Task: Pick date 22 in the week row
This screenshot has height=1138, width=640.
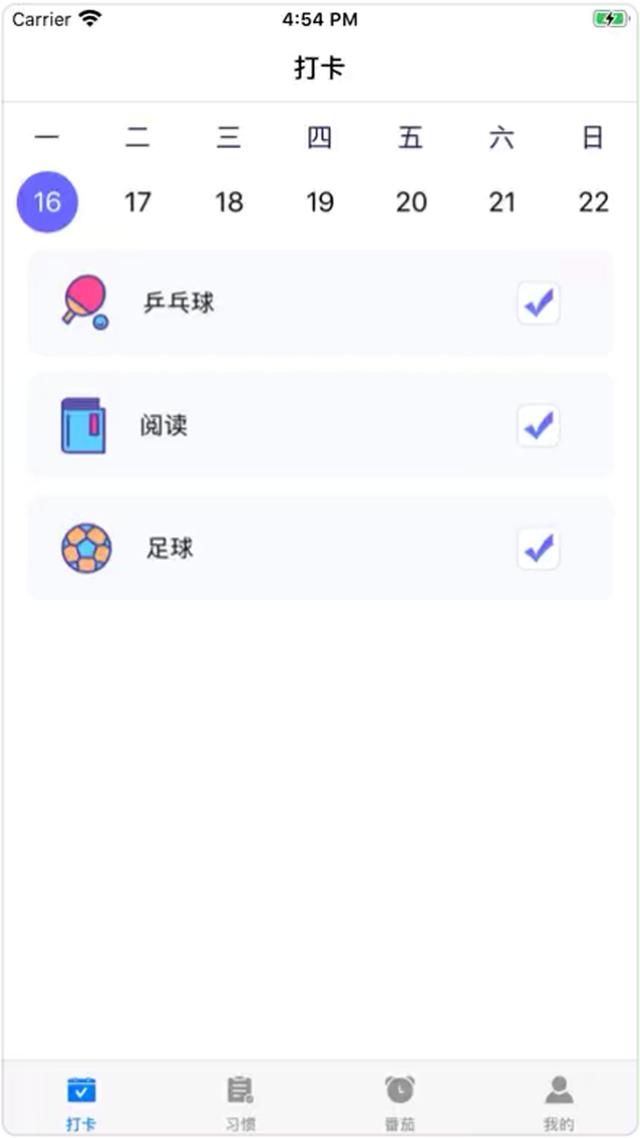Action: coord(593,202)
